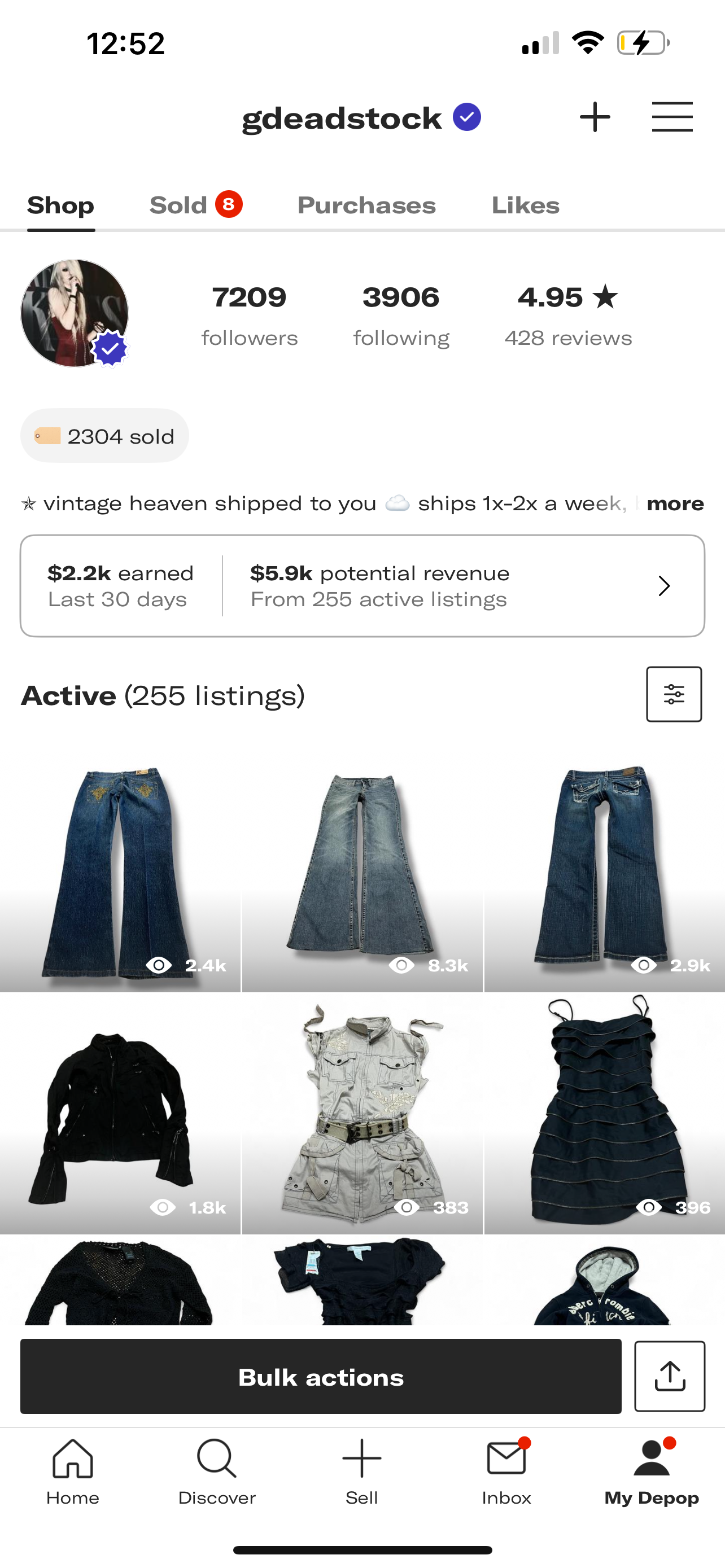Open the hamburger menu
This screenshot has height=1568, width=725.
[672, 117]
